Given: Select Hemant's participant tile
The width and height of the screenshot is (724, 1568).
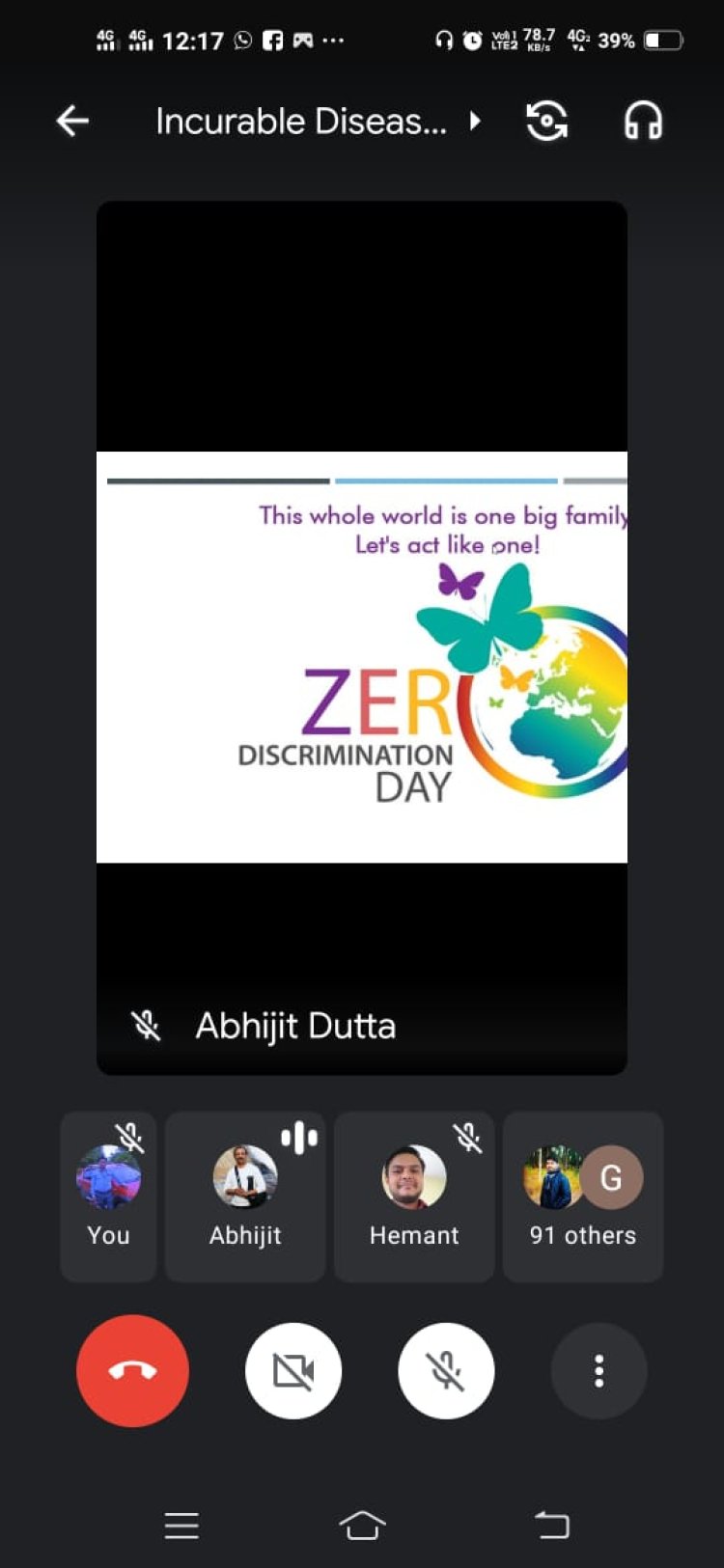Looking at the screenshot, I should (414, 1197).
